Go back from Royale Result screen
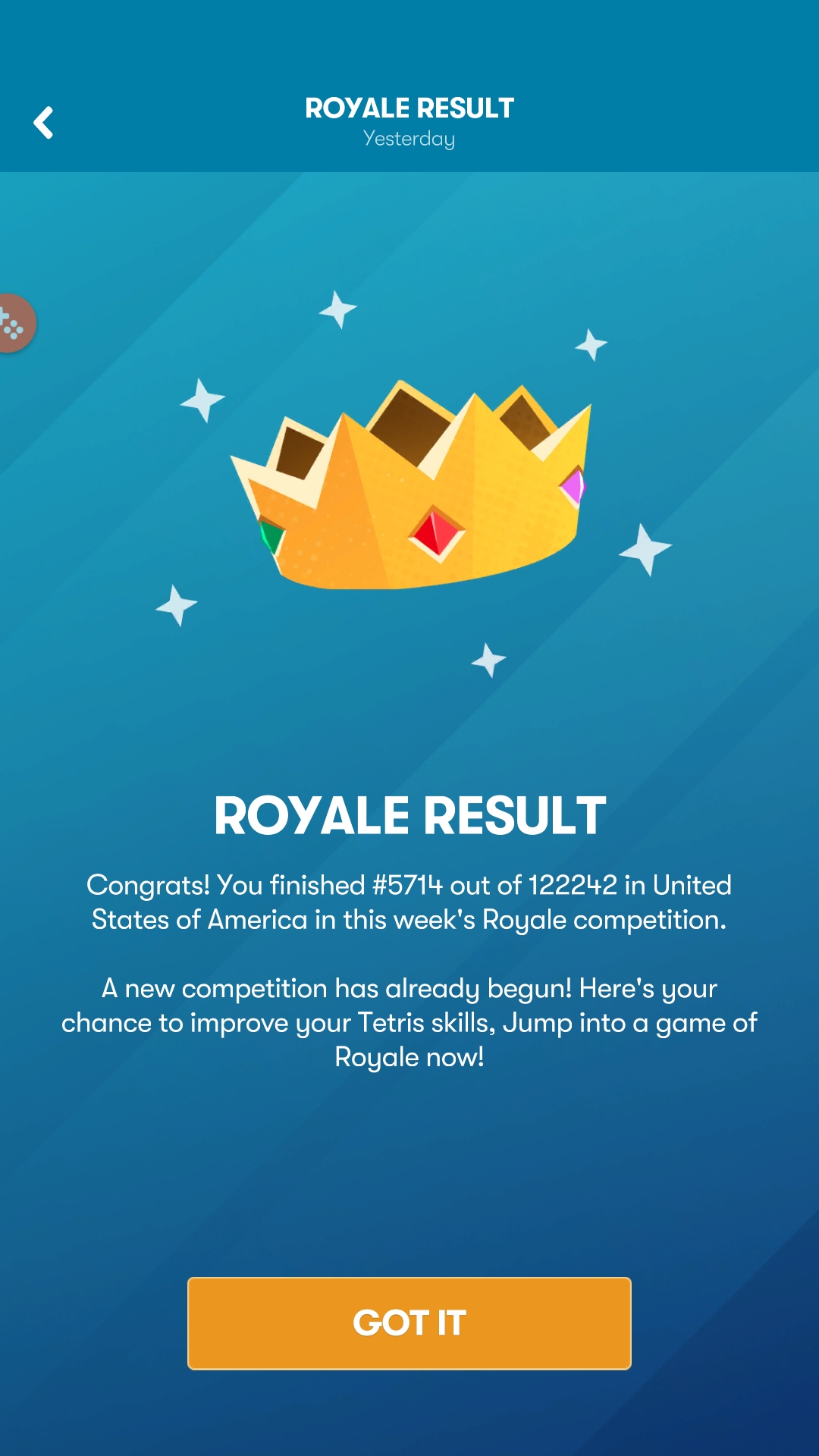Screen dimensions: 819x1456 point(43,123)
